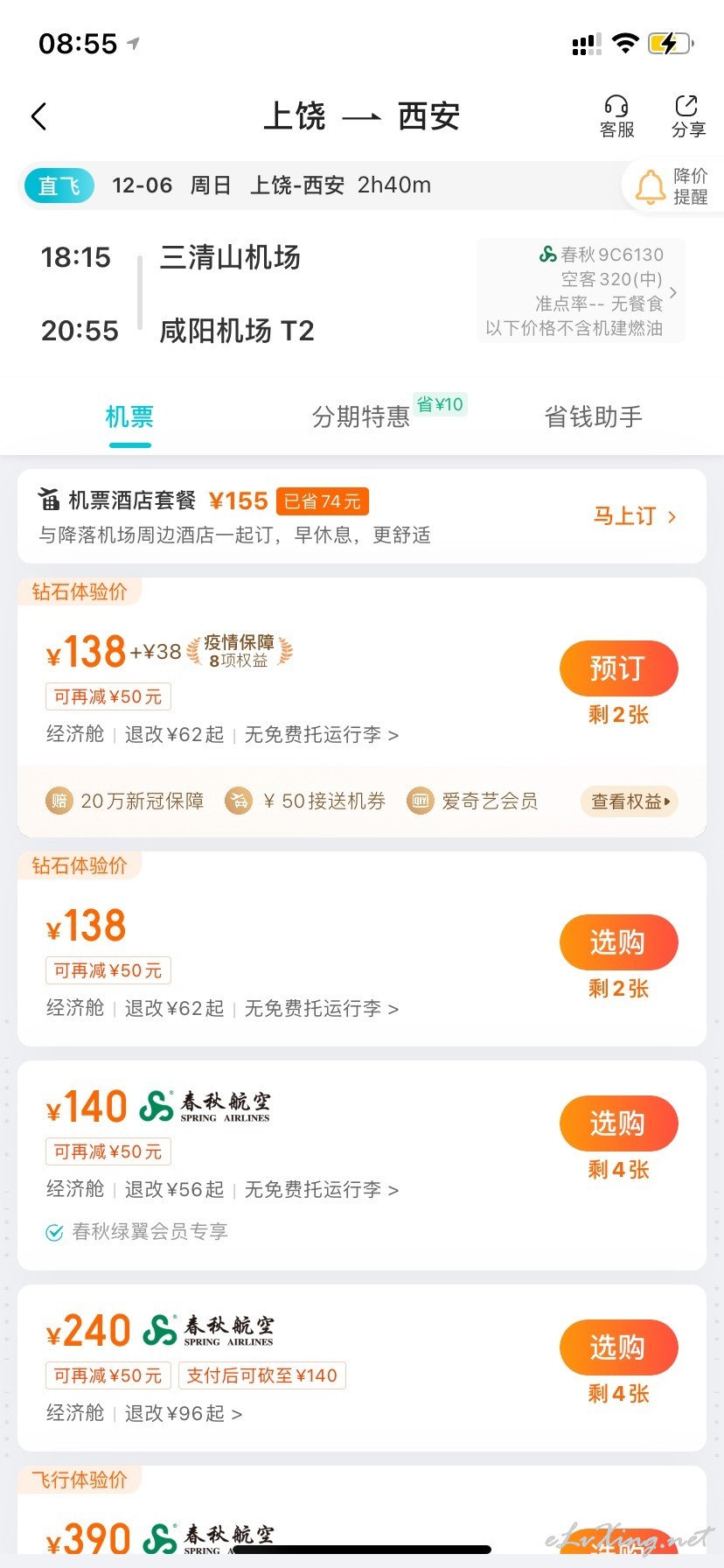Select the 机票 tab

click(x=129, y=416)
